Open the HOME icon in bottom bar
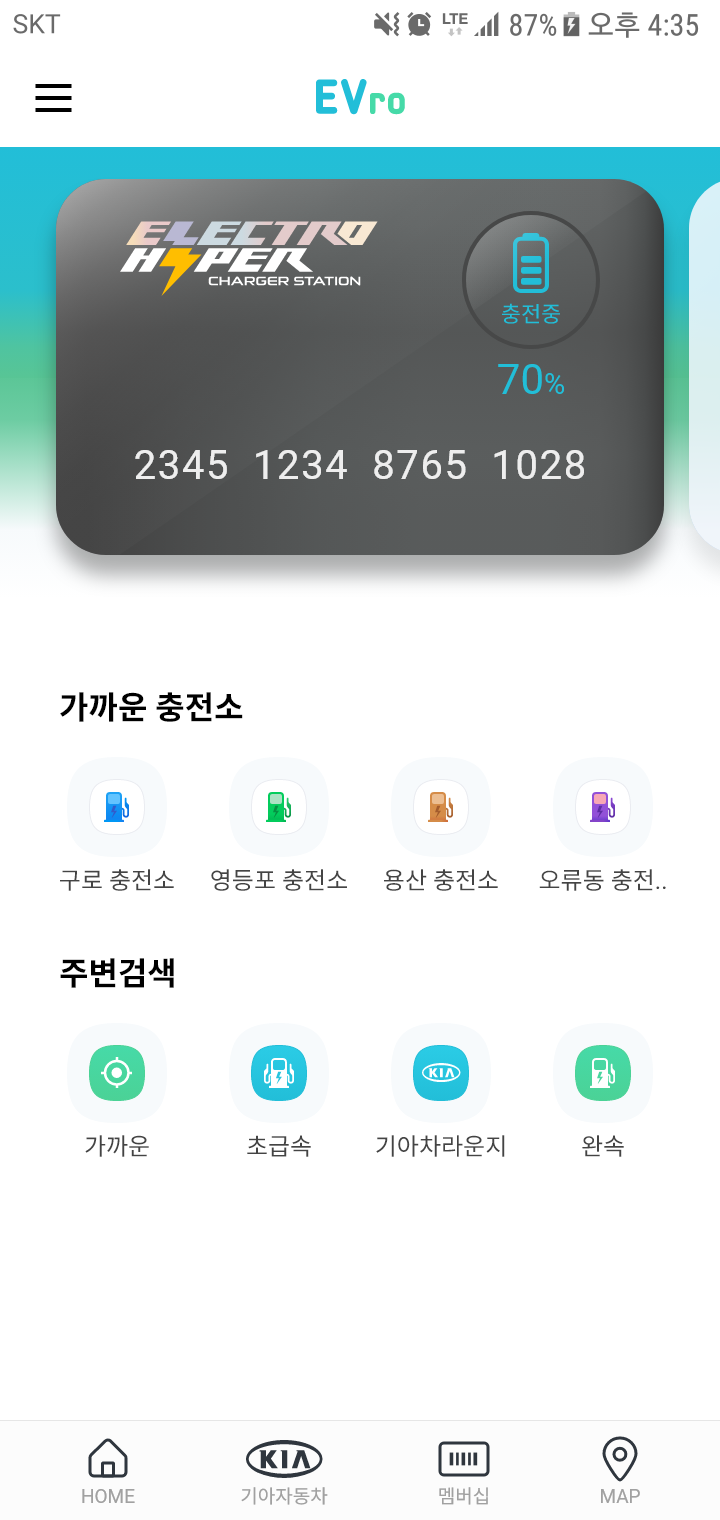This screenshot has height=1520, width=720. coord(107,1470)
